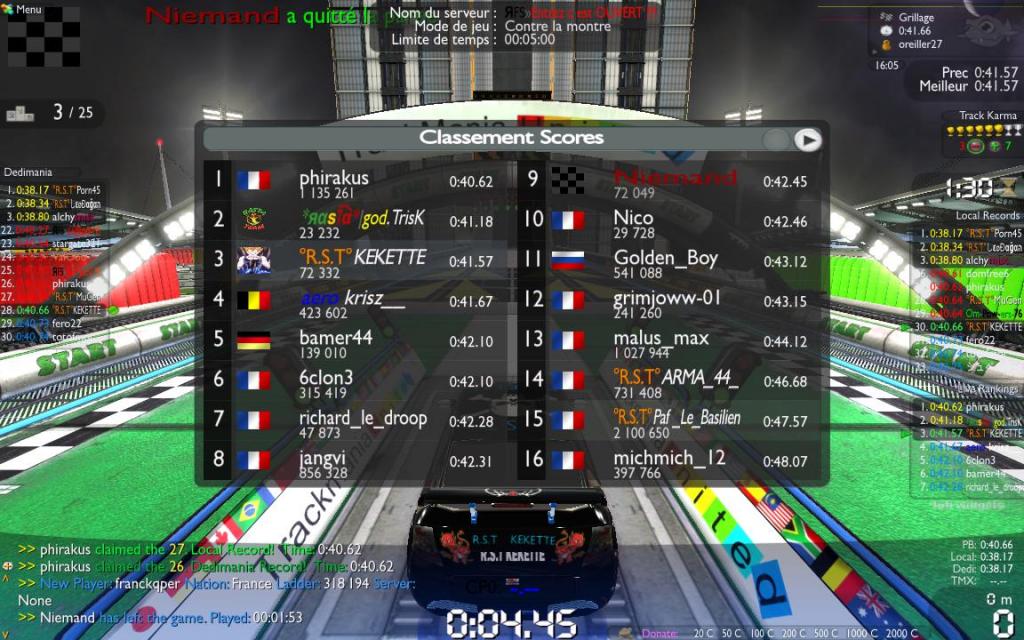The height and width of the screenshot is (640, 1024).
Task: Open the Grillage track info widget
Action: point(915,17)
